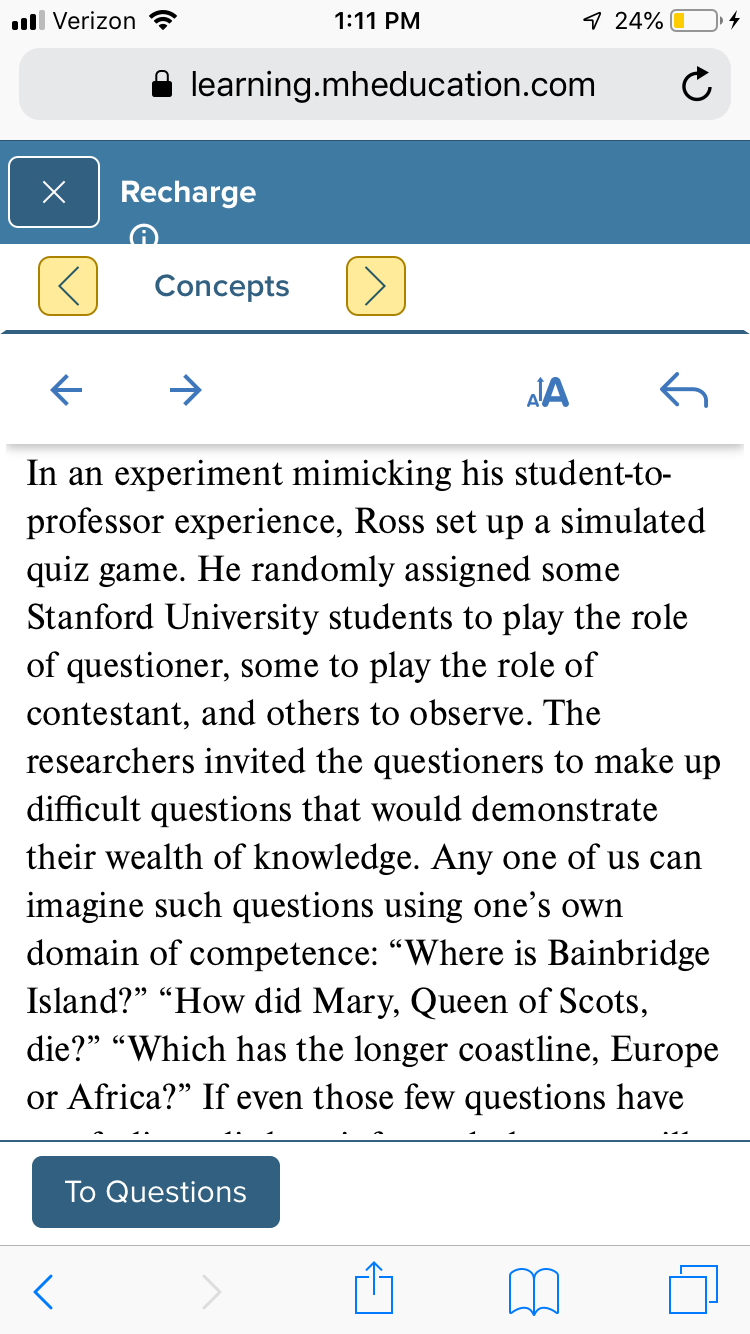Screen dimensions: 750x1334
Task: Show open Safari tabs
Action: 694,1290
